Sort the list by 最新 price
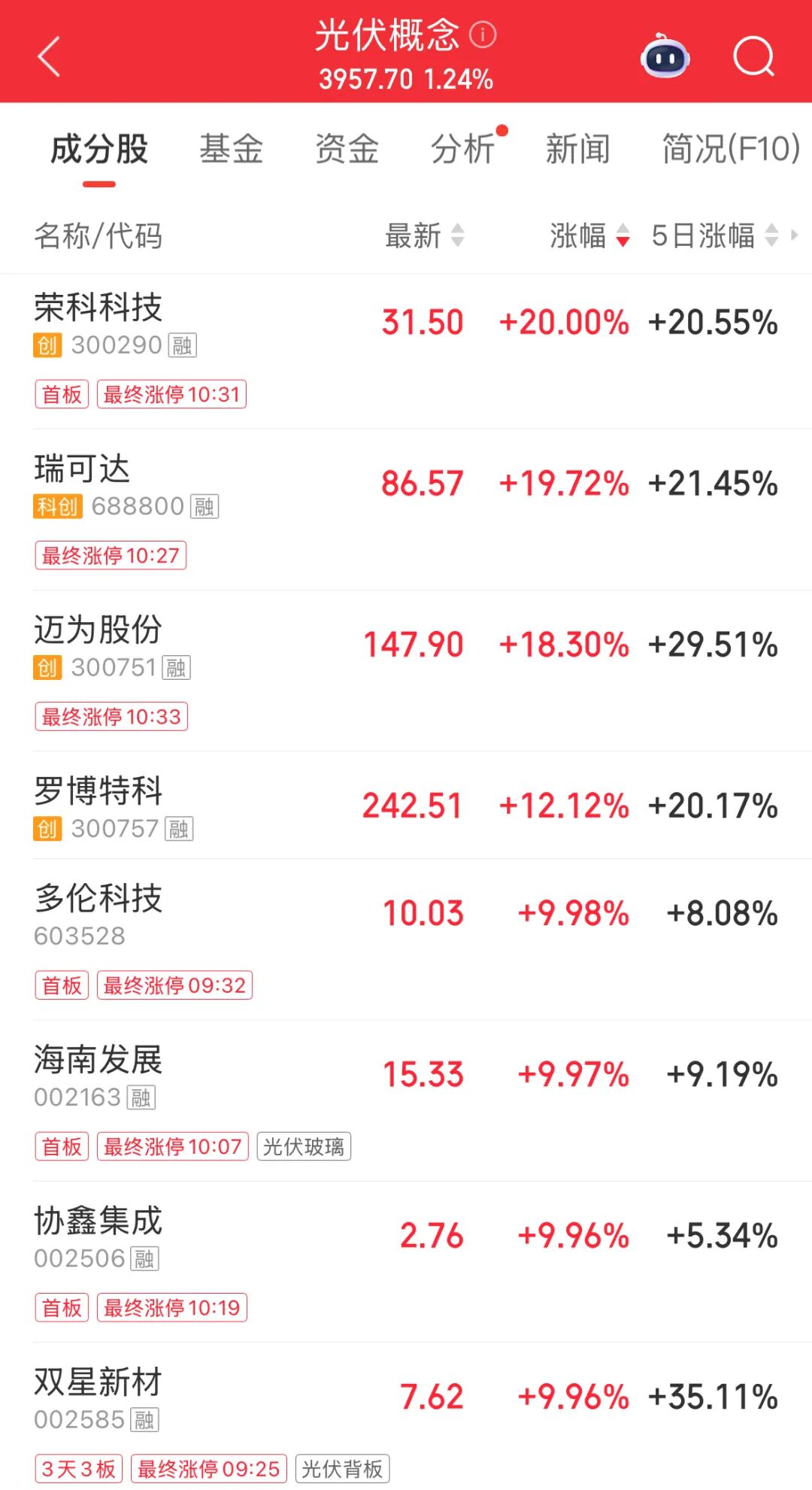 pyautogui.click(x=425, y=237)
